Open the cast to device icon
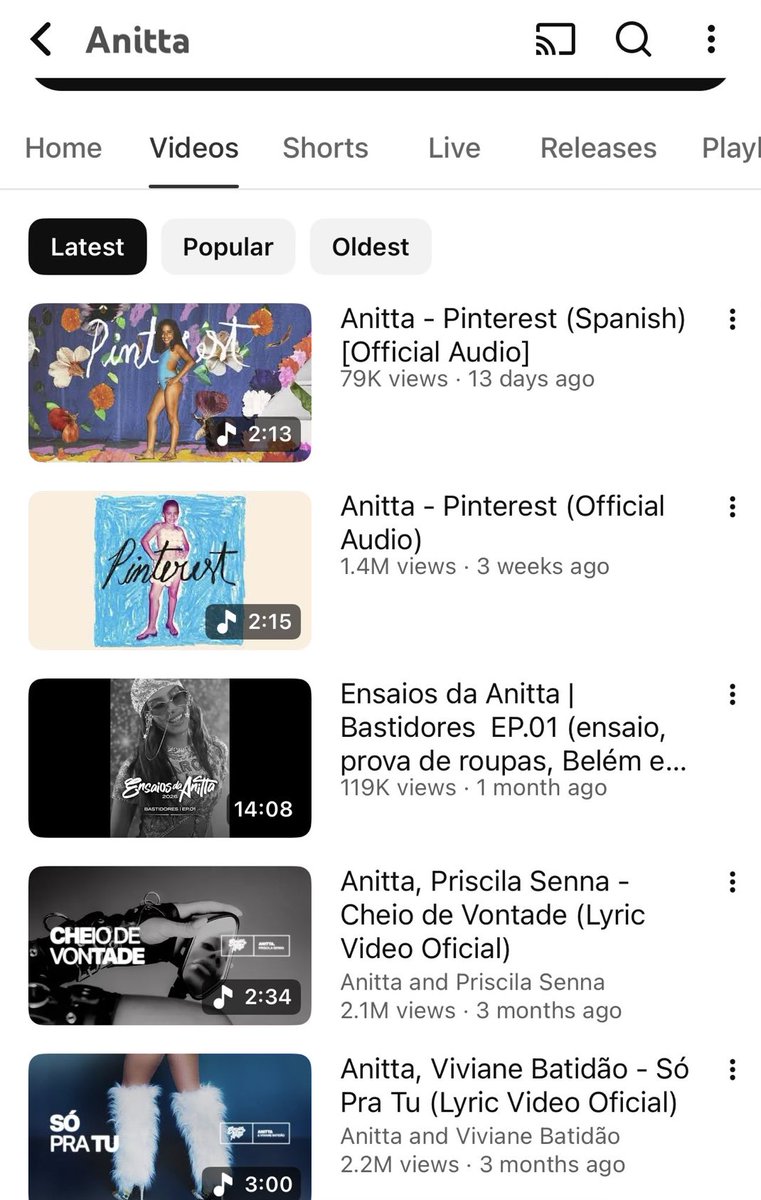 [x=556, y=40]
